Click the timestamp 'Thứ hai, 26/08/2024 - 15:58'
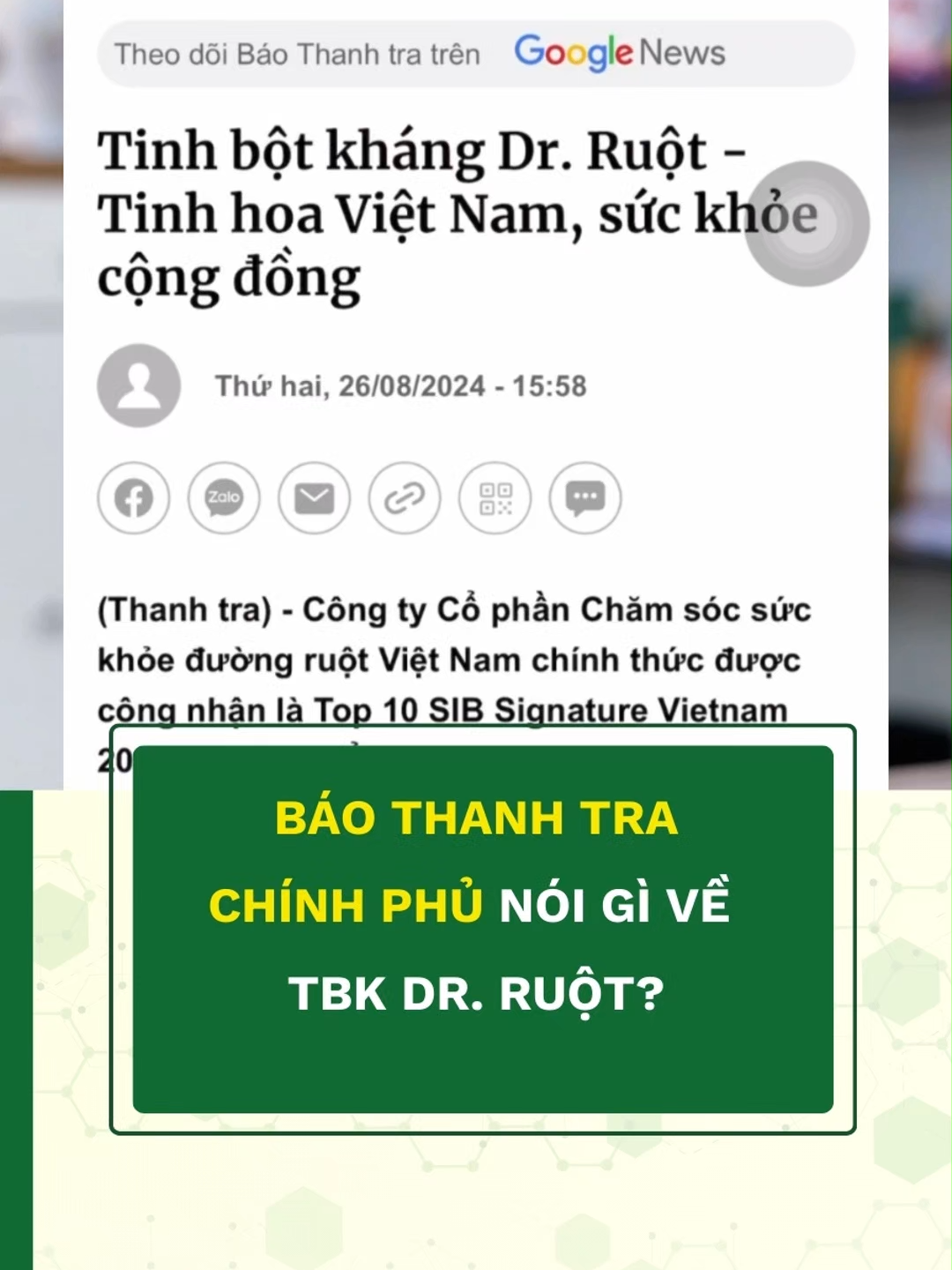This screenshot has width=952, height=1270. pos(398,385)
